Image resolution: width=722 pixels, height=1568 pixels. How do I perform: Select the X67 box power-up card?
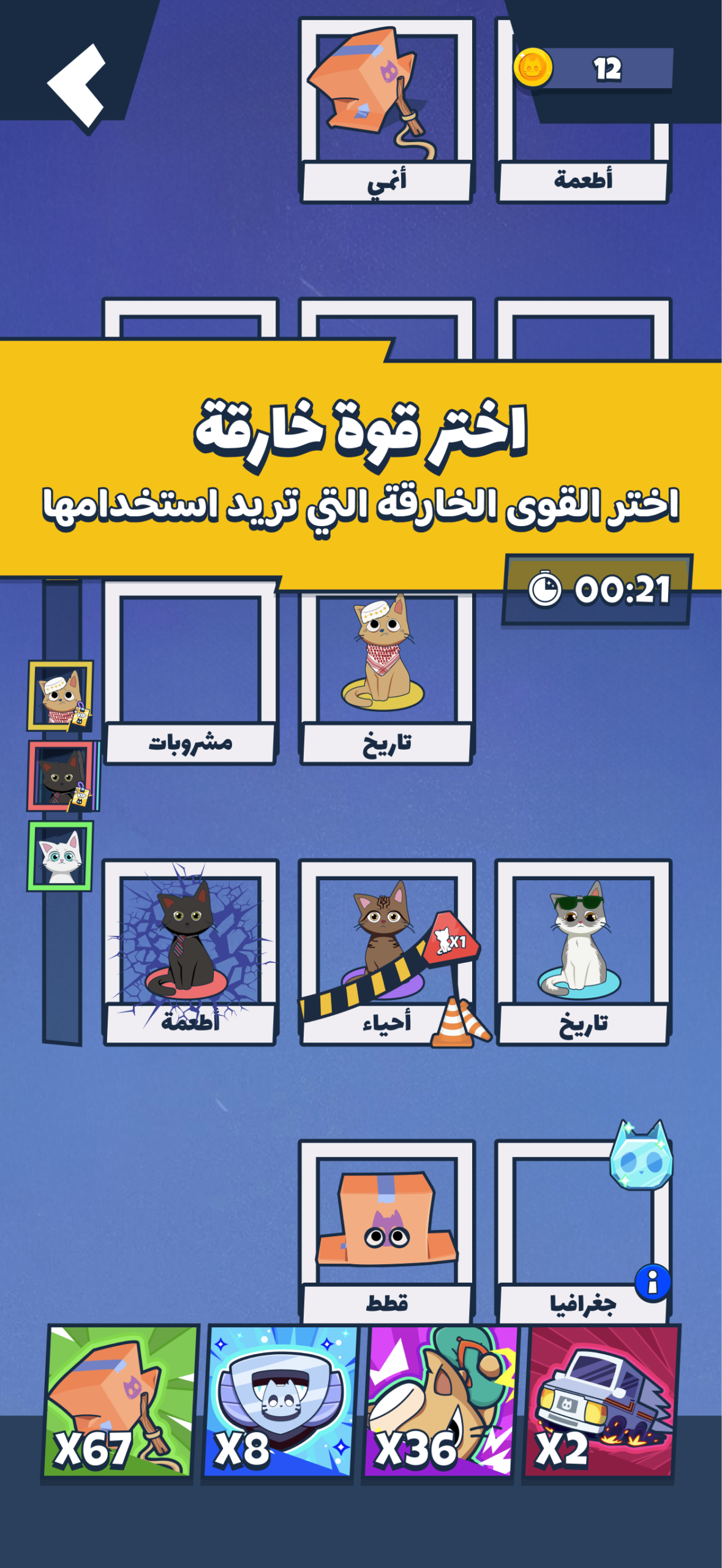(120, 1403)
